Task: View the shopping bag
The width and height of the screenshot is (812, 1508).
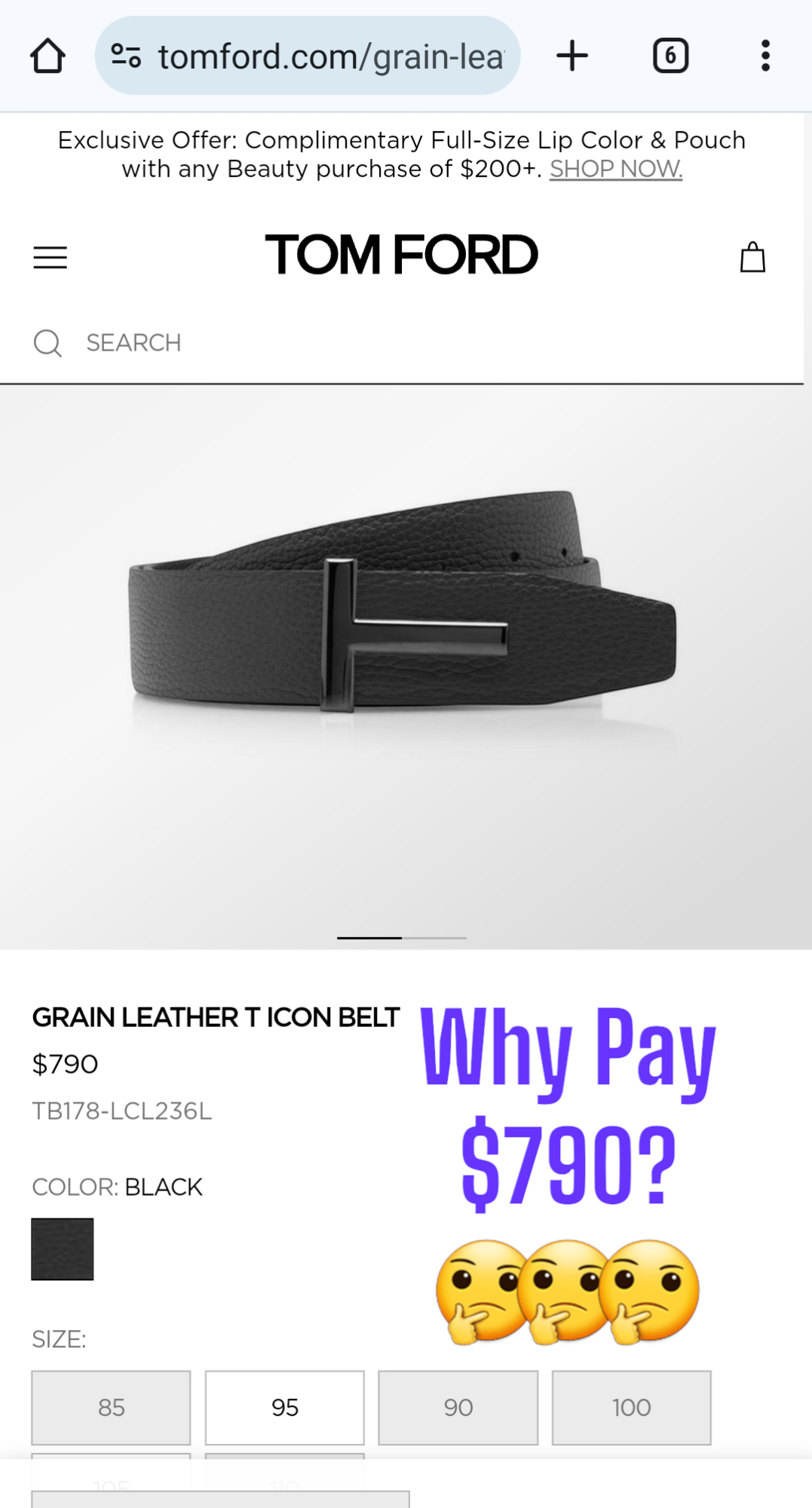Action: (752, 258)
